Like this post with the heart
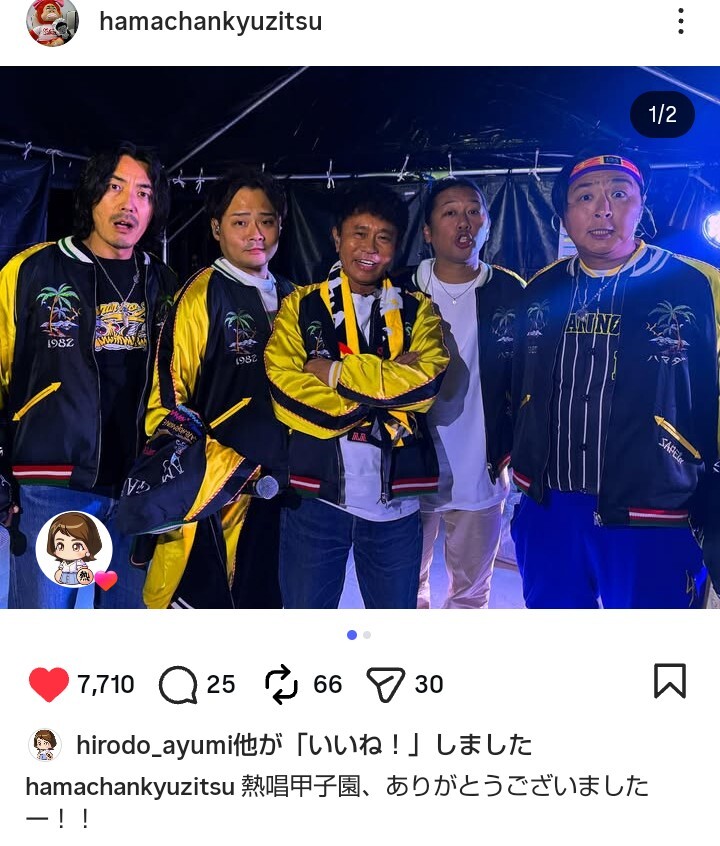The height and width of the screenshot is (846, 720). (48, 684)
